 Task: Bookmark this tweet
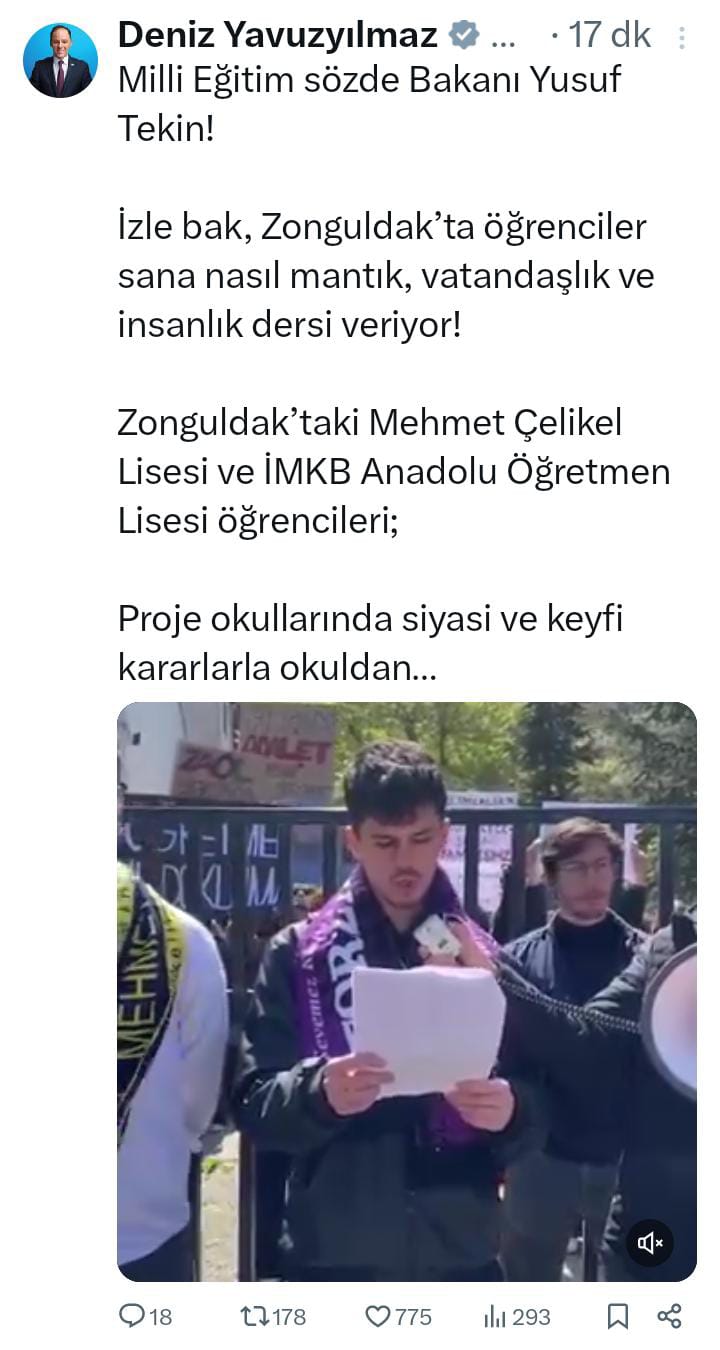[x=618, y=1317]
